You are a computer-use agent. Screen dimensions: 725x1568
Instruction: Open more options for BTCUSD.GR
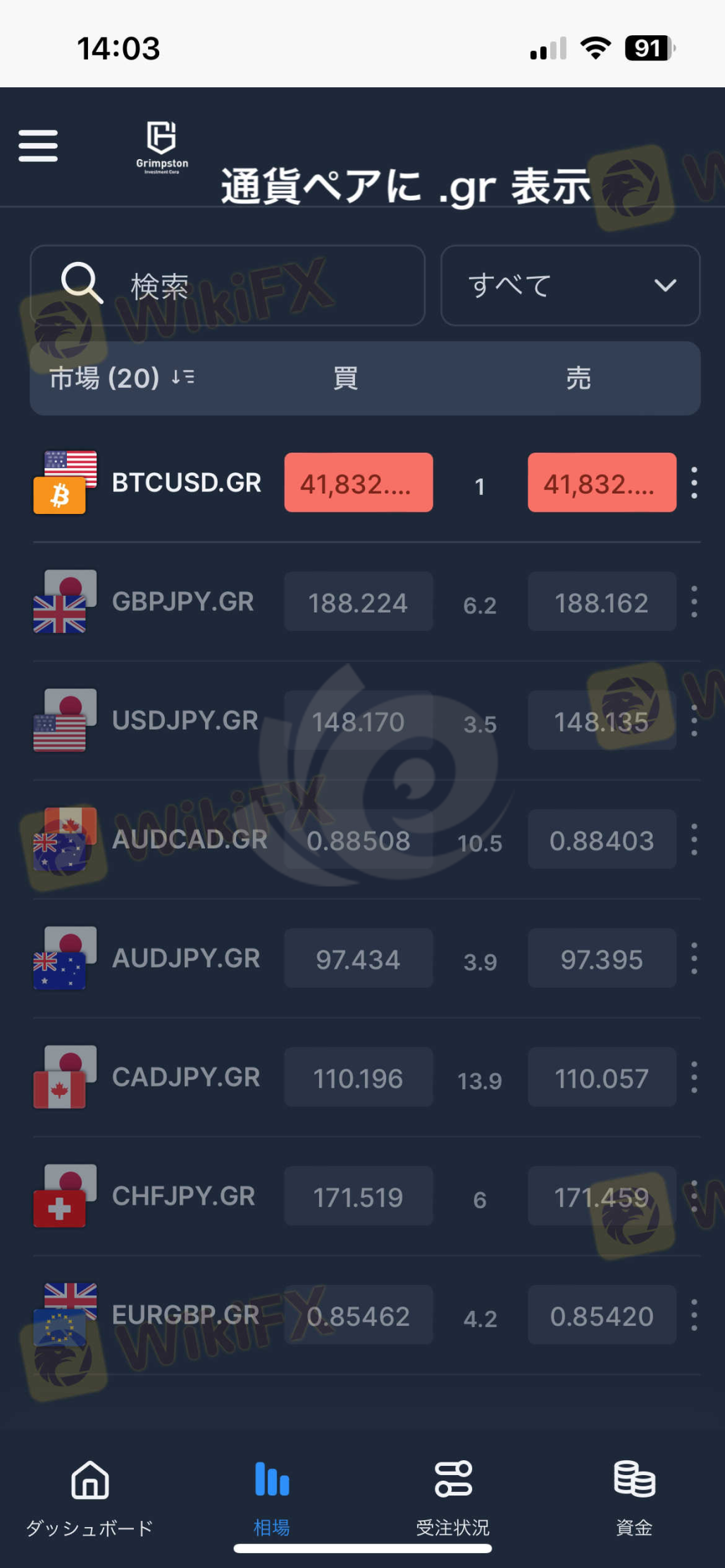694,483
